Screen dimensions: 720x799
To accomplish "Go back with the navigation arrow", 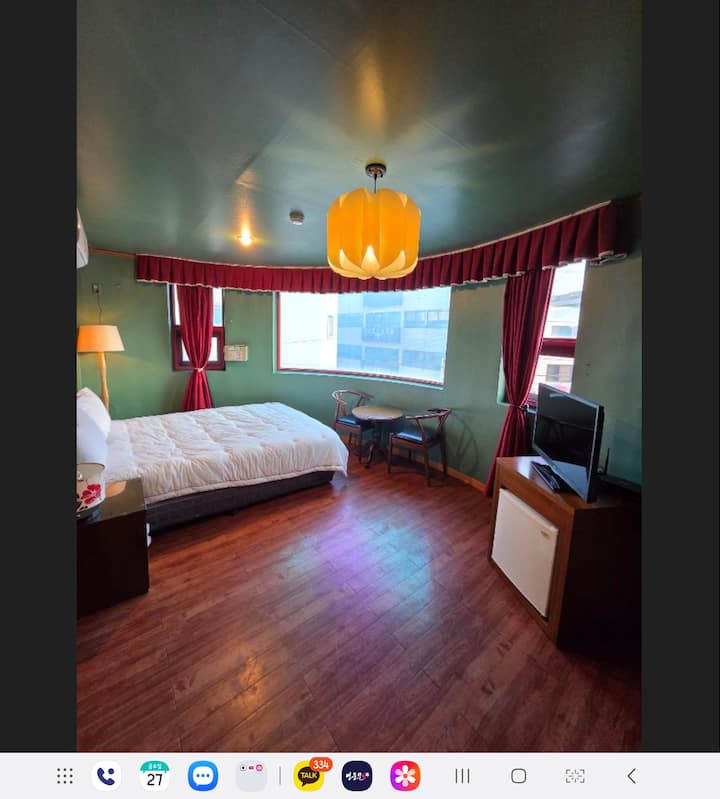I will pyautogui.click(x=631, y=776).
